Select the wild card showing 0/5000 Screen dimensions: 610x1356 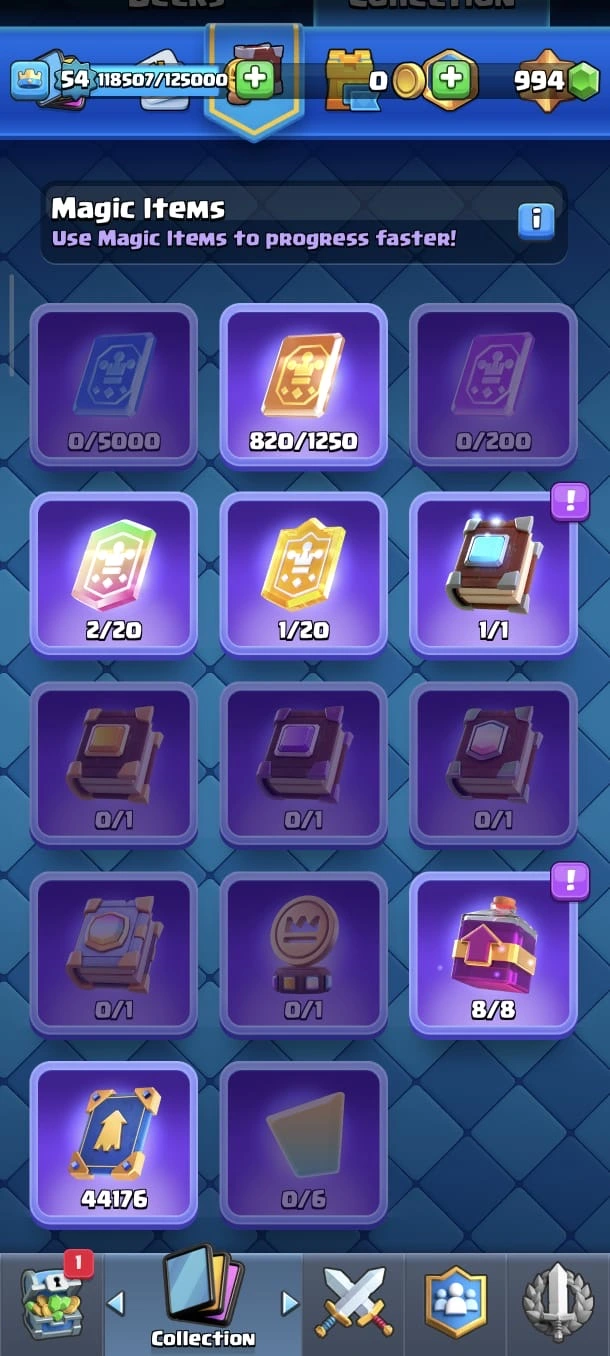114,384
